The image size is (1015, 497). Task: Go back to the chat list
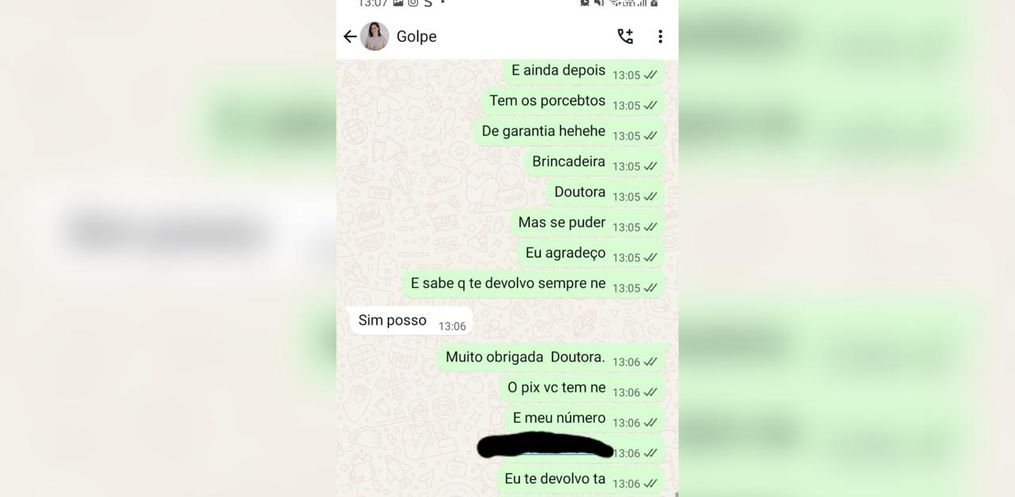pyautogui.click(x=349, y=37)
